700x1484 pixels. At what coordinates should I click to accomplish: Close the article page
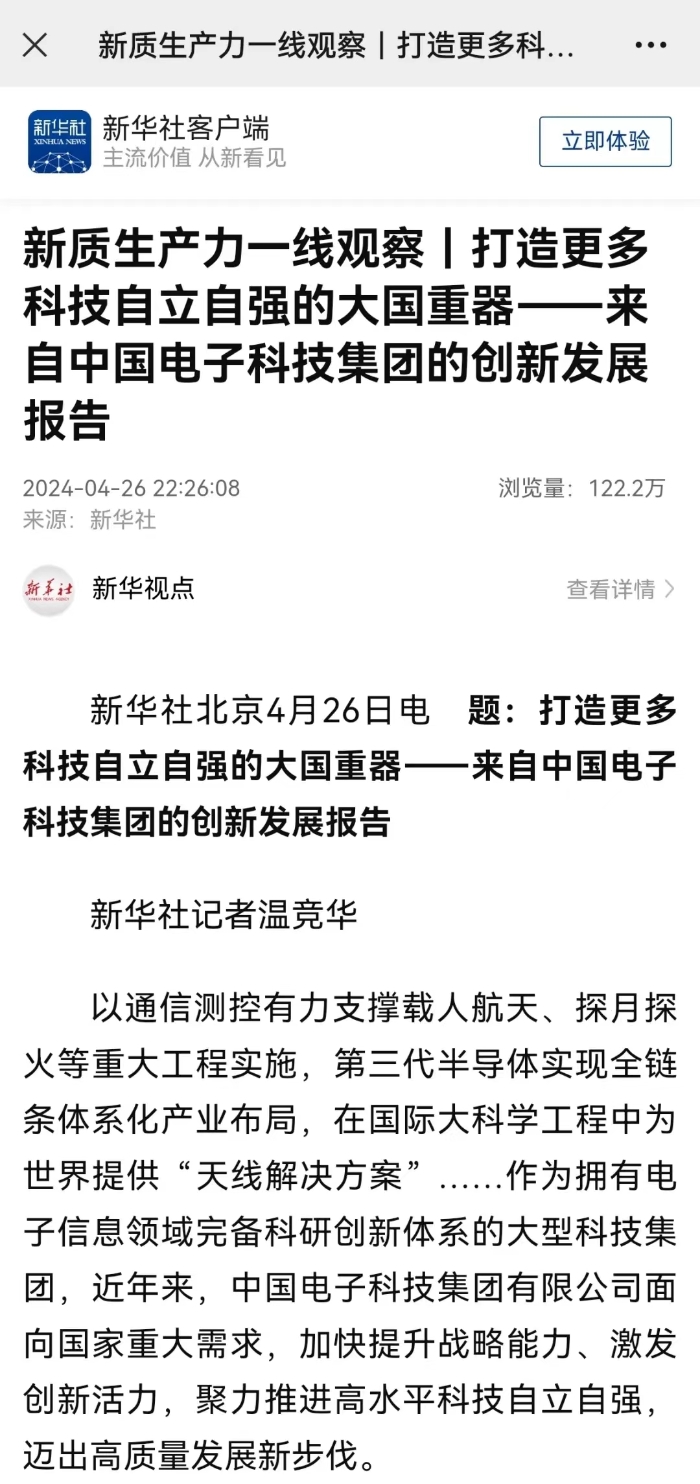pos(35,45)
